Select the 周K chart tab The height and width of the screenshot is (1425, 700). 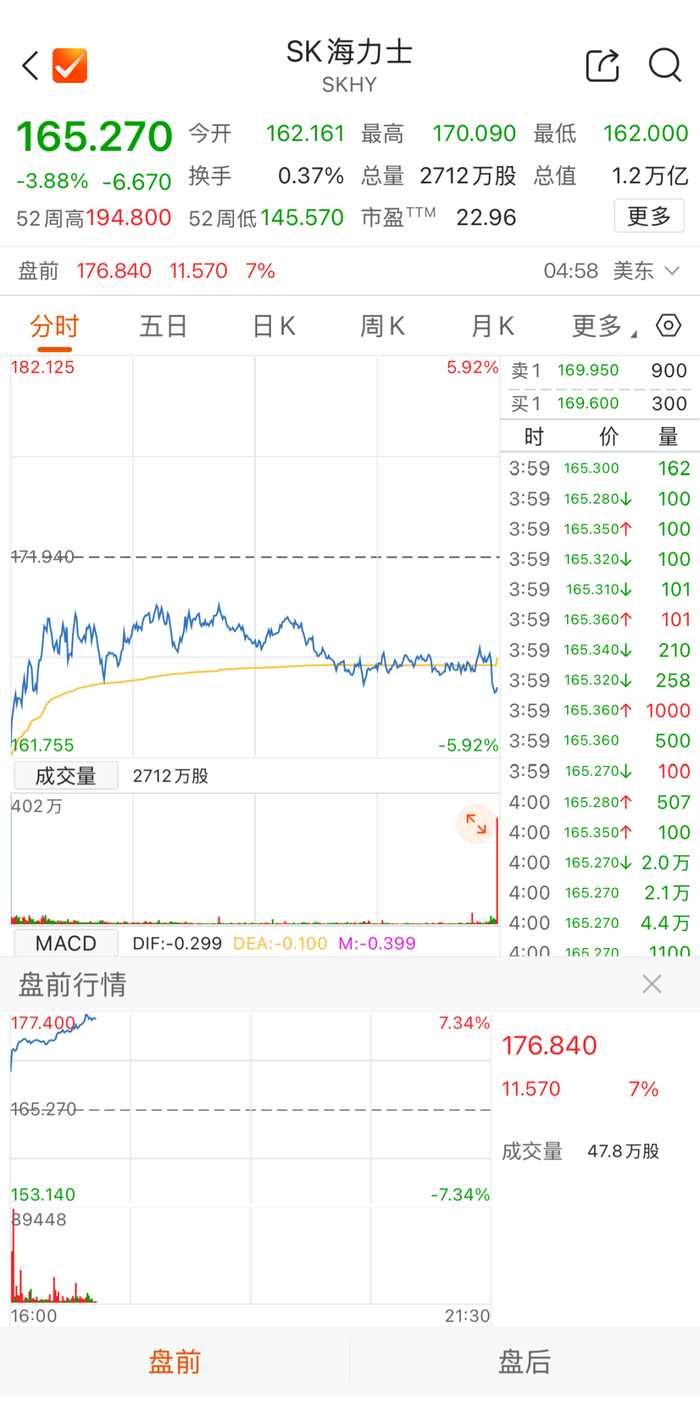(382, 326)
